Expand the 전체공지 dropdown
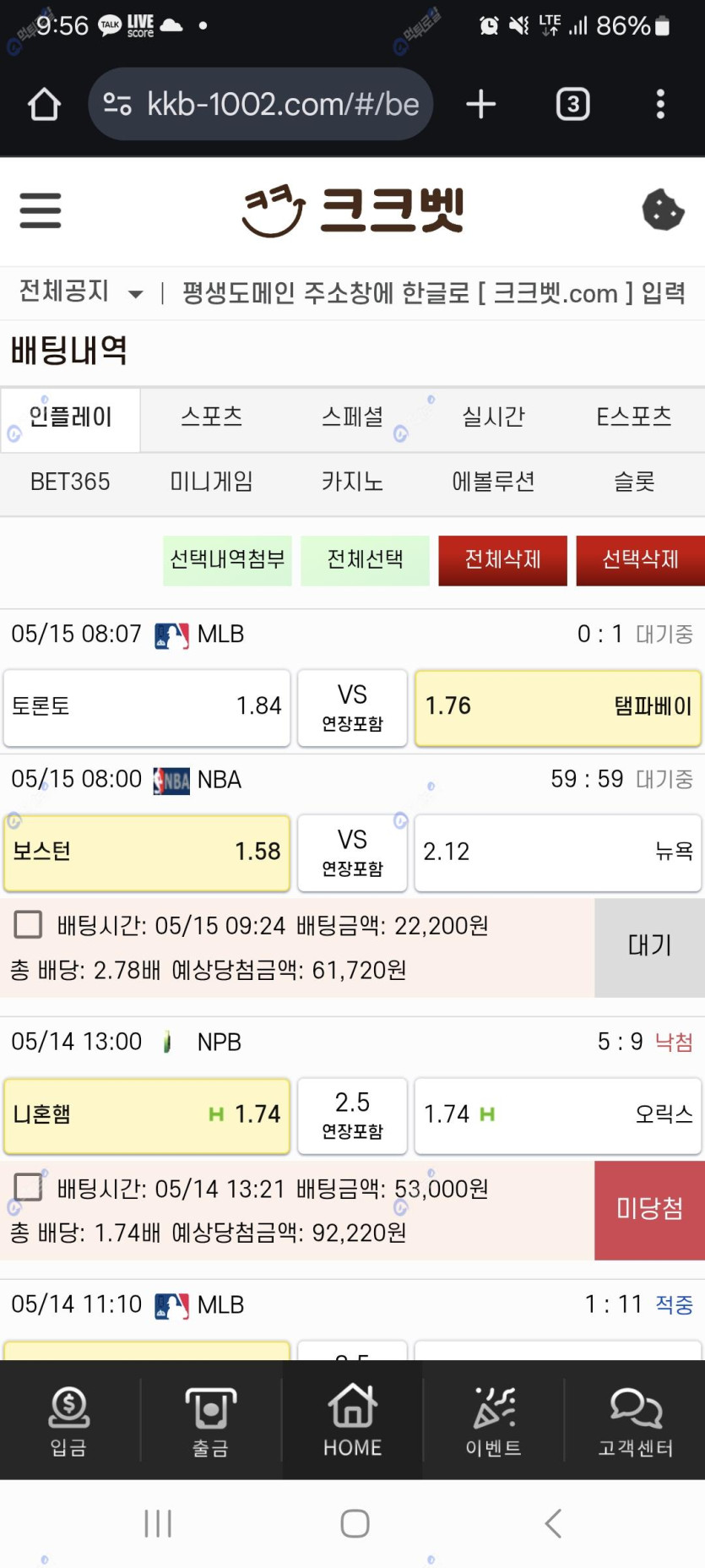The width and height of the screenshot is (705, 1568). 81,292
